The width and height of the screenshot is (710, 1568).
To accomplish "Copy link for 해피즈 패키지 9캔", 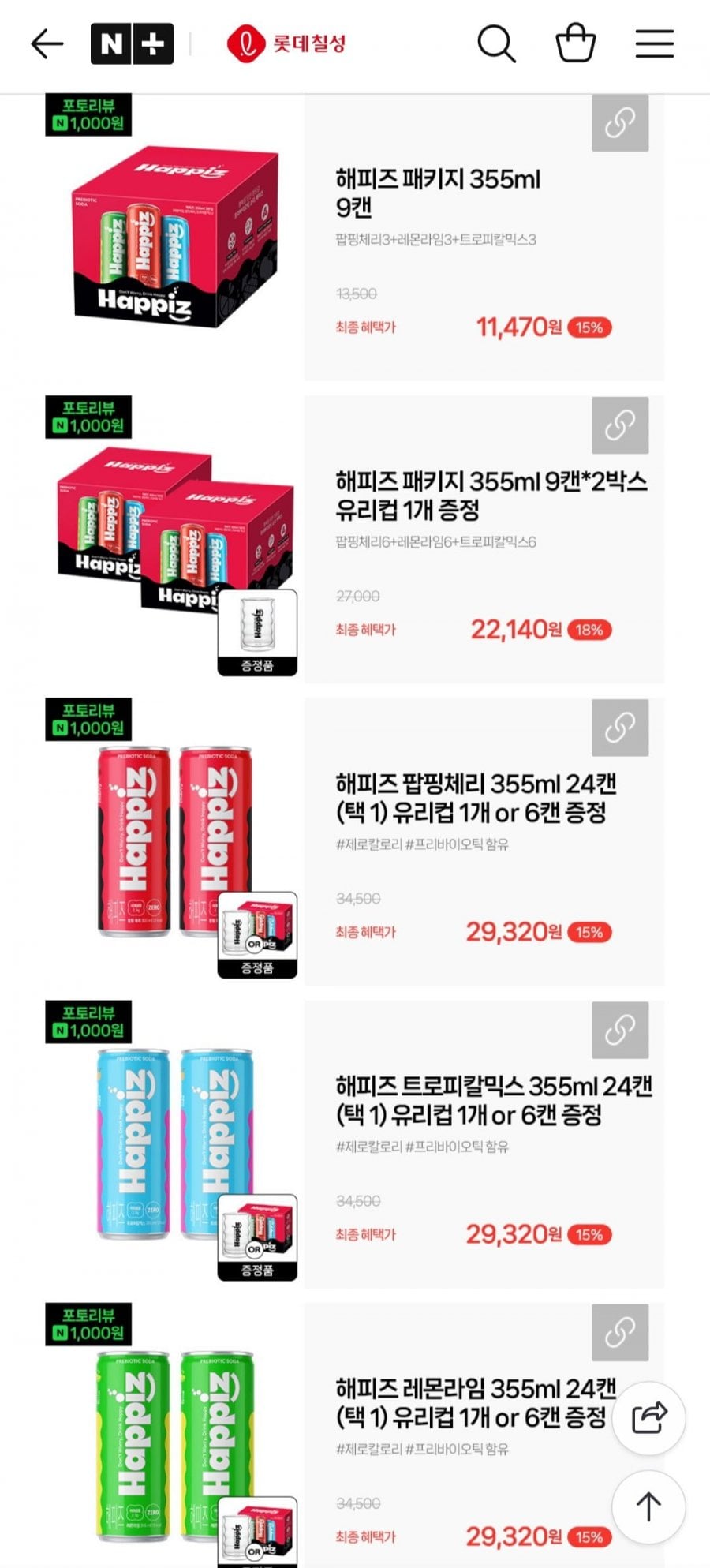I will pos(620,123).
